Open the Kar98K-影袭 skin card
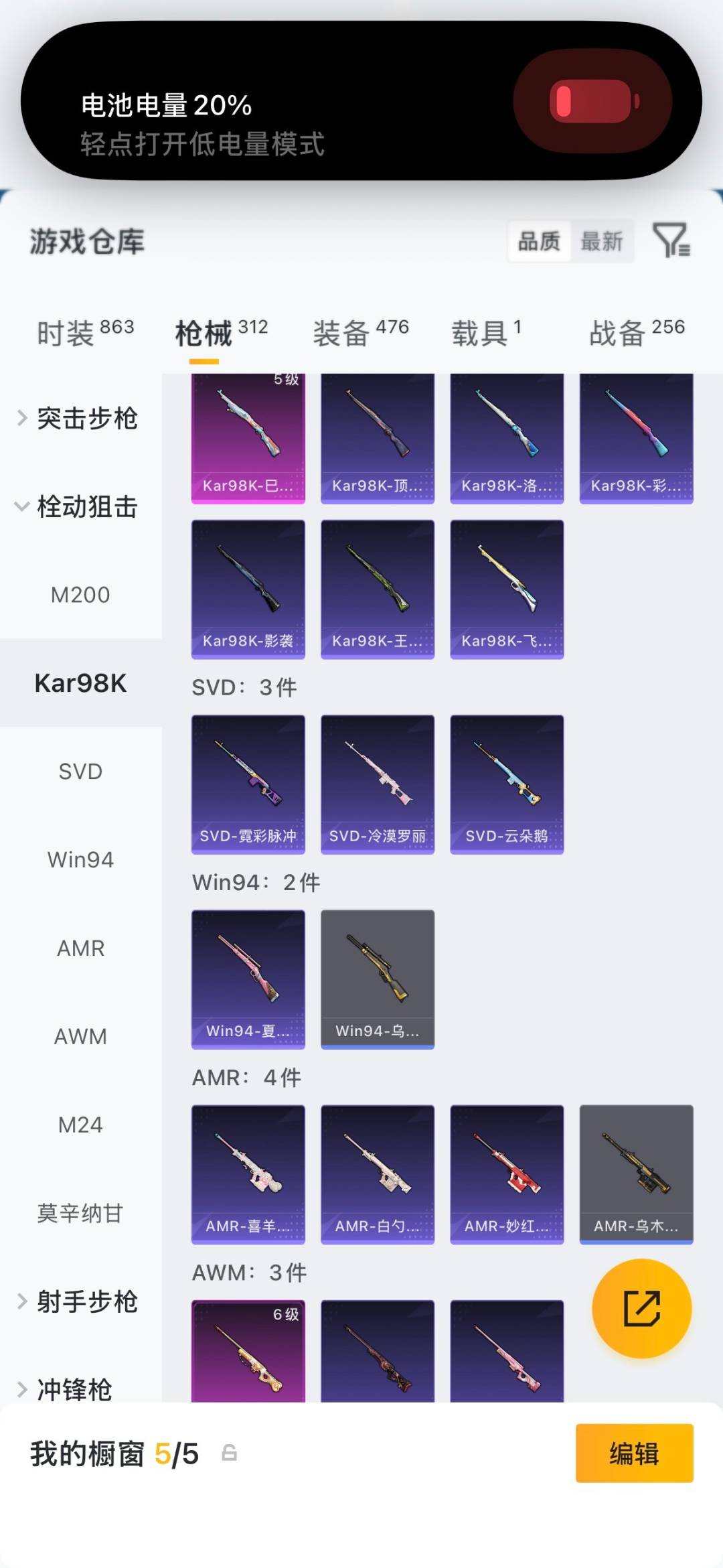The width and height of the screenshot is (723, 1568). click(248, 589)
